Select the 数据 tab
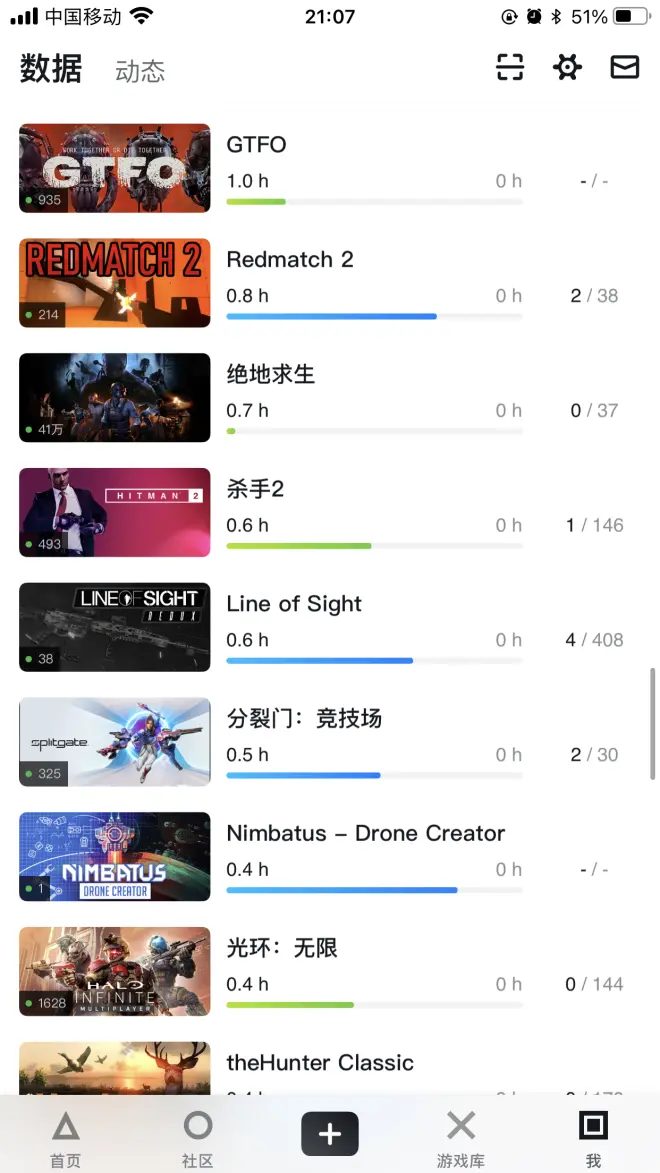 pyautogui.click(x=51, y=69)
